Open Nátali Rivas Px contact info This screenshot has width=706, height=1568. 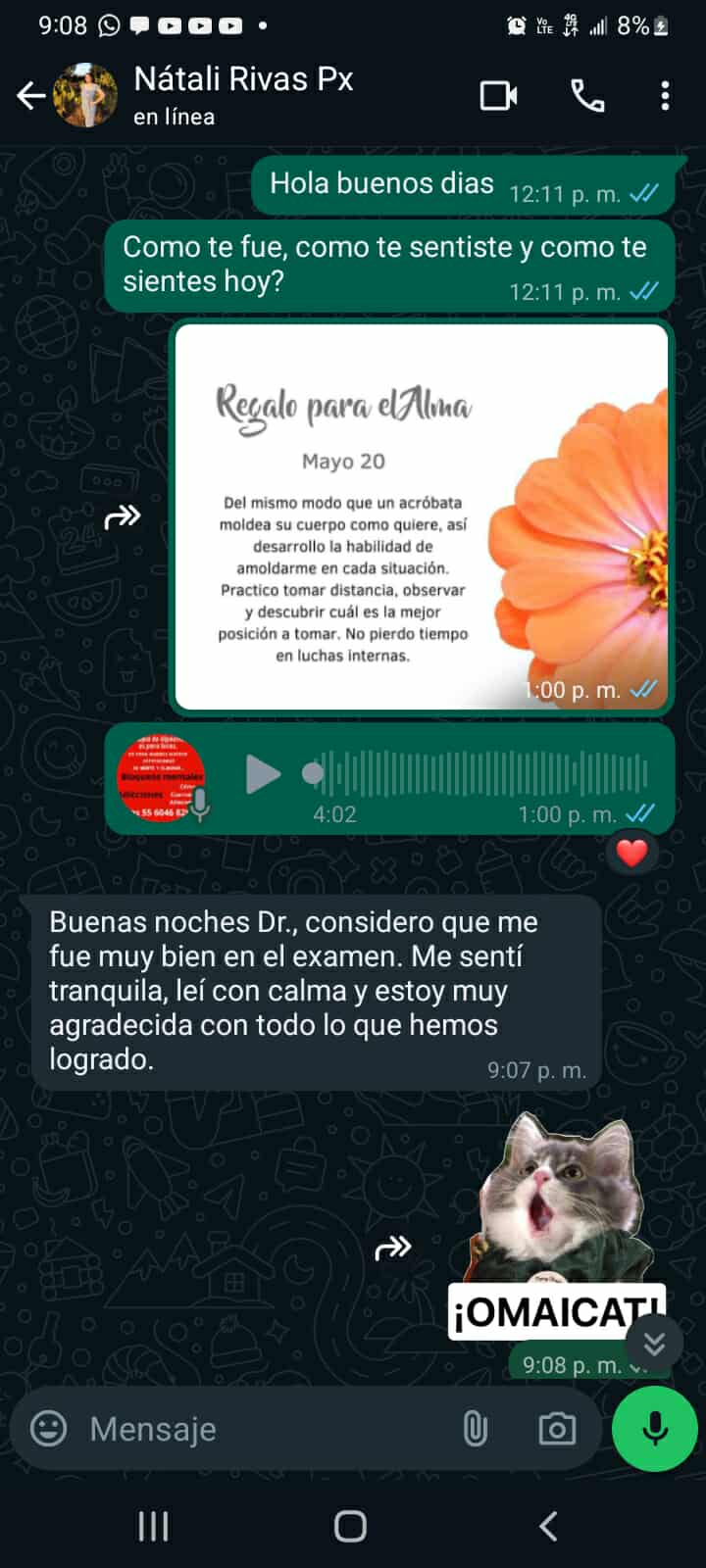pyautogui.click(x=243, y=95)
